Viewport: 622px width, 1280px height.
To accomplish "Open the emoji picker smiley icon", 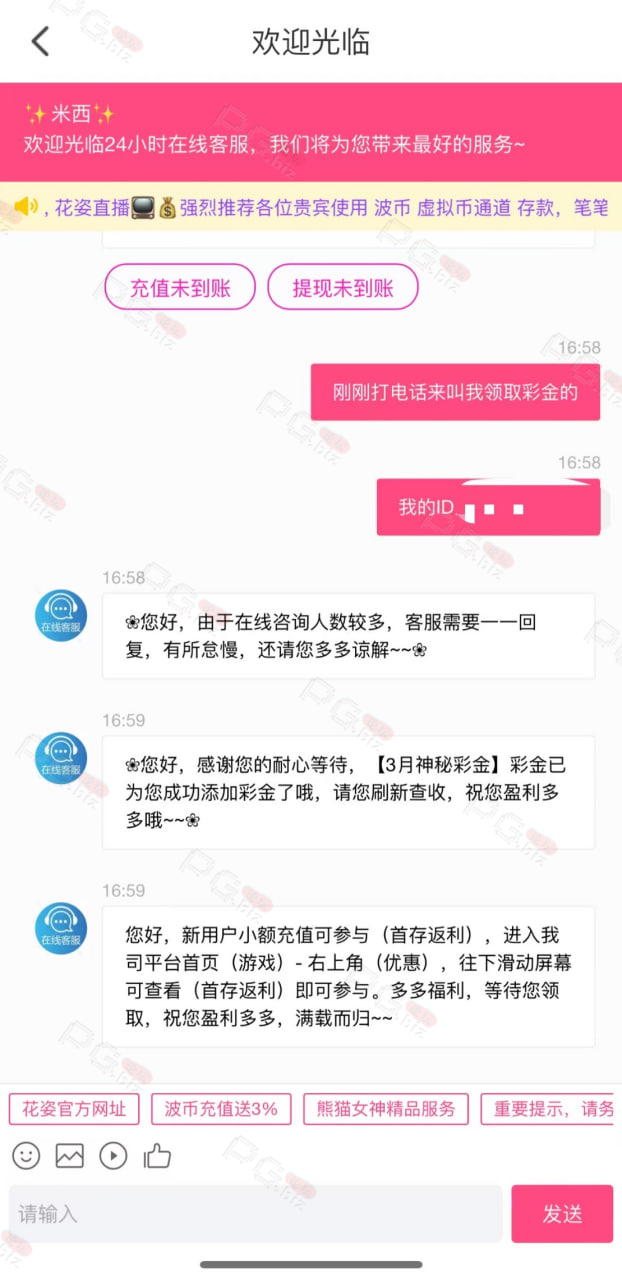I will [x=26, y=1156].
